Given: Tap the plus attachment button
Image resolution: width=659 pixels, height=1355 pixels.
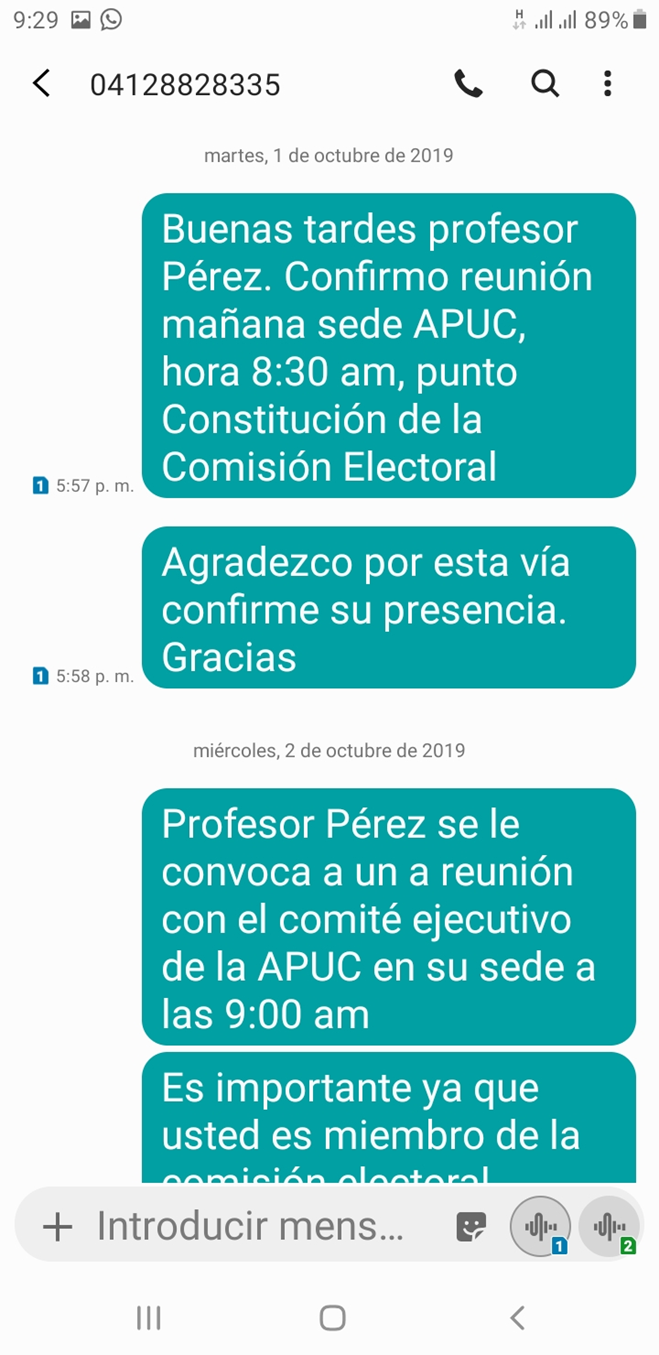Looking at the screenshot, I should (58, 1227).
